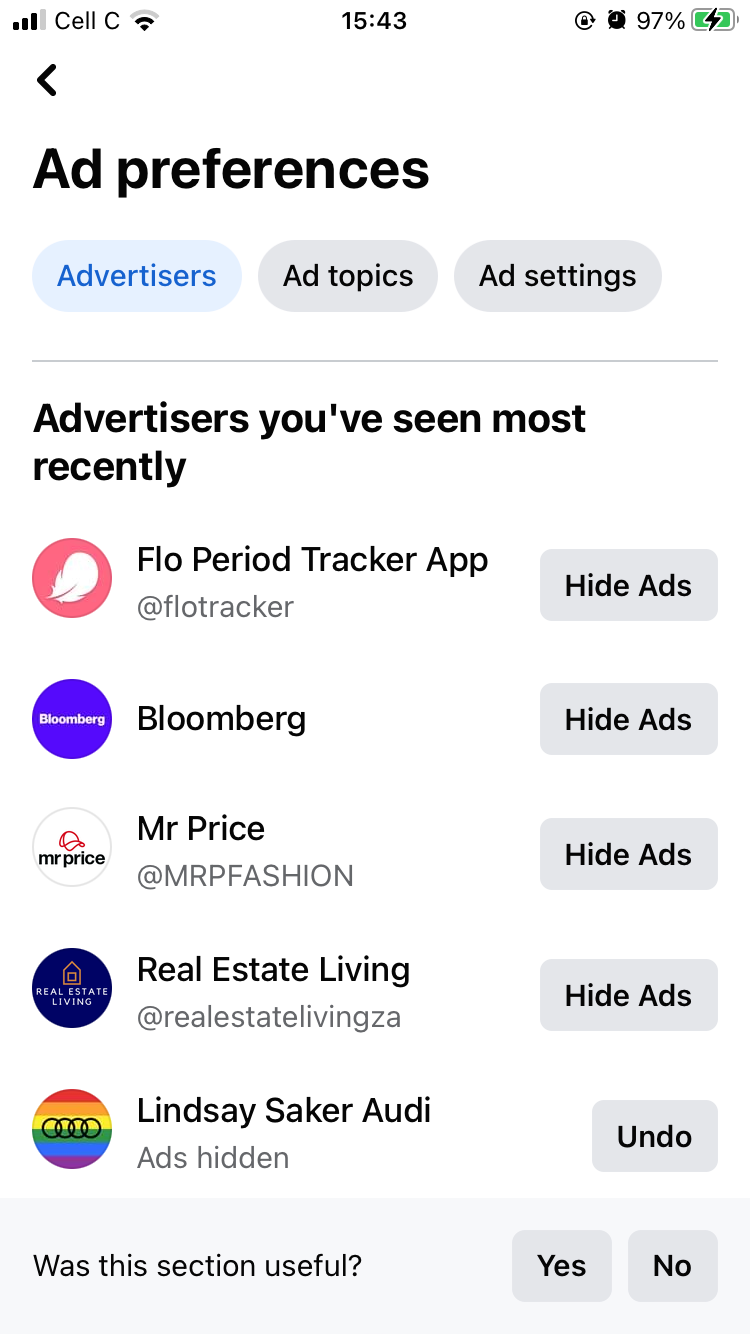Select the Advertisers tab

coord(137,276)
